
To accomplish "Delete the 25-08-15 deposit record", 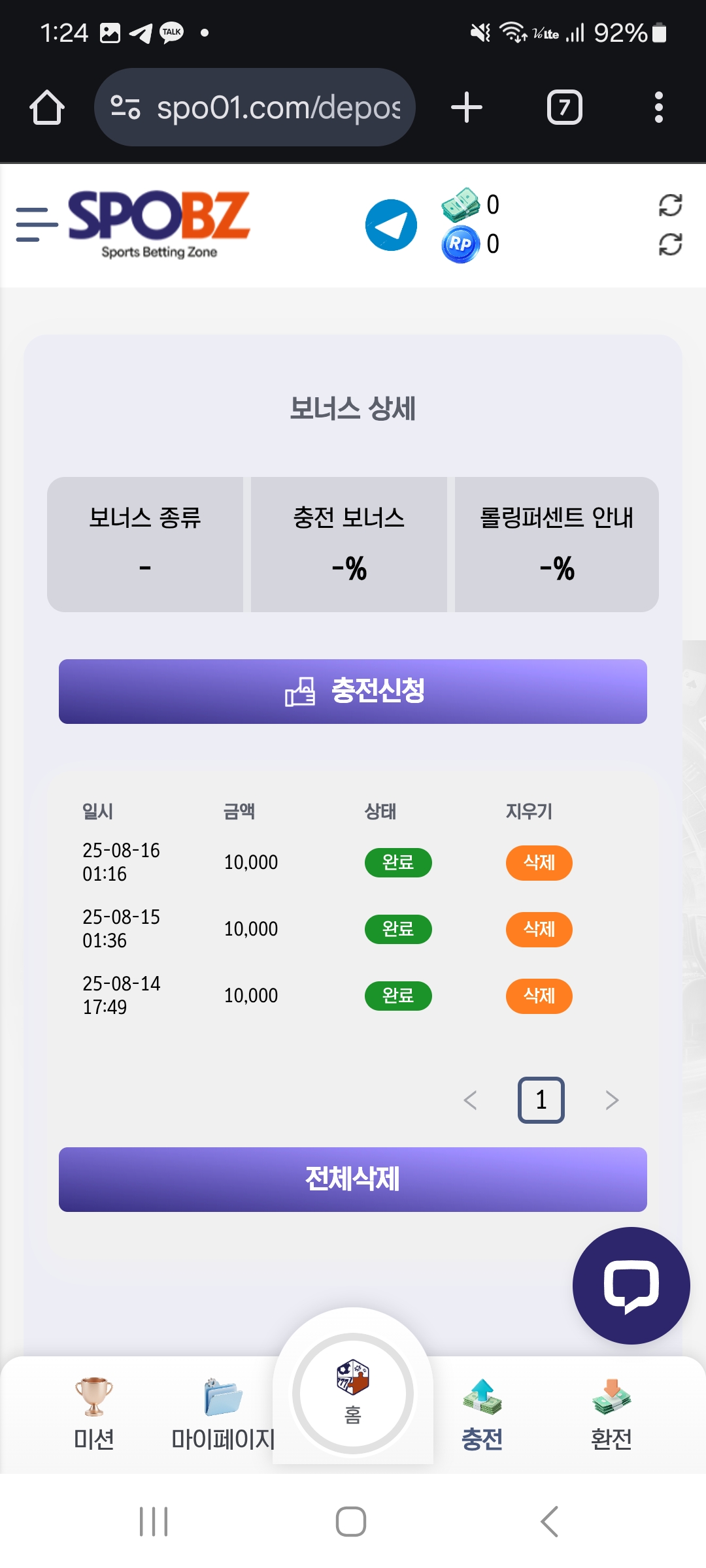I will (x=539, y=929).
